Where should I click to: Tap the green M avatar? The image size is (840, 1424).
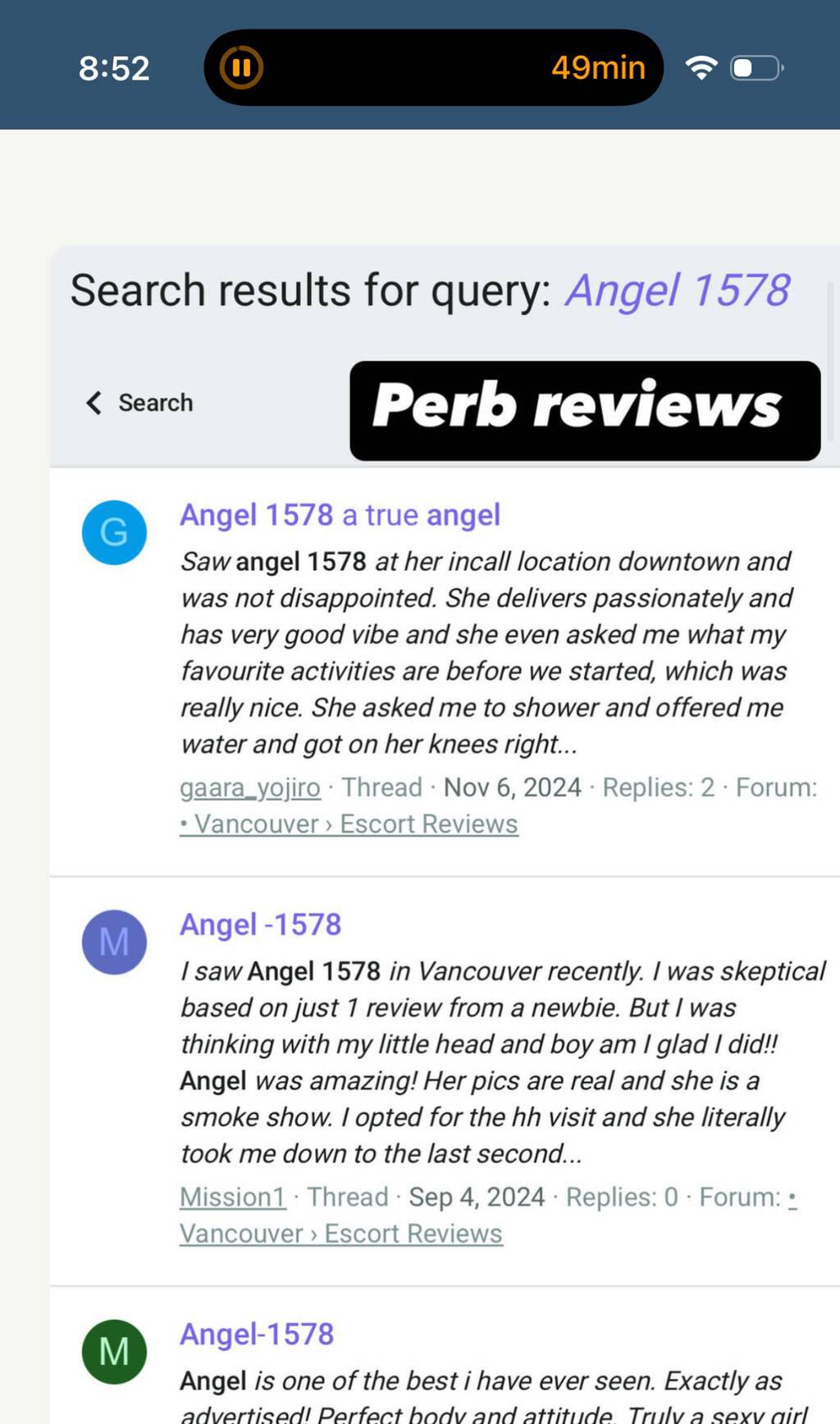coord(114,1351)
